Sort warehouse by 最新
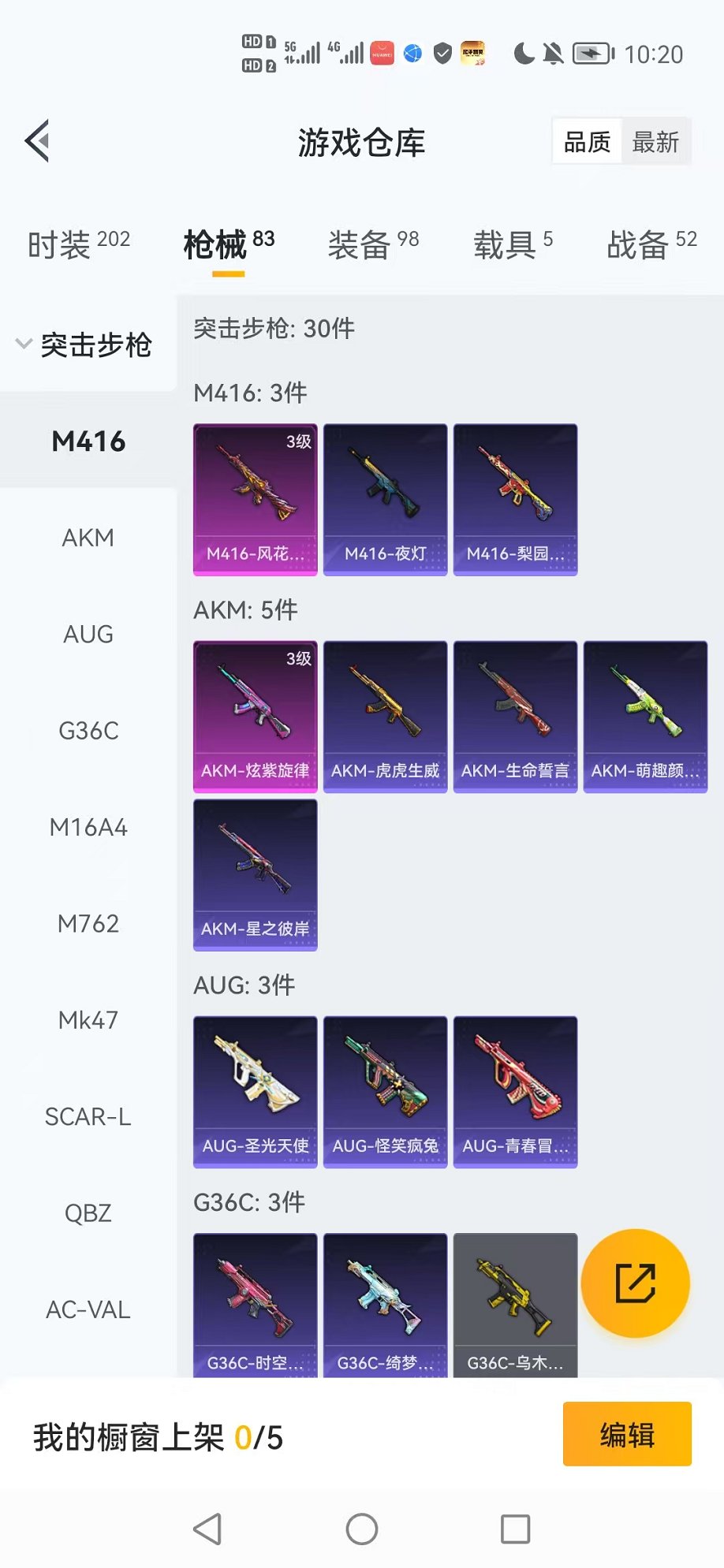Screen dimensions: 724x1568 click(655, 142)
